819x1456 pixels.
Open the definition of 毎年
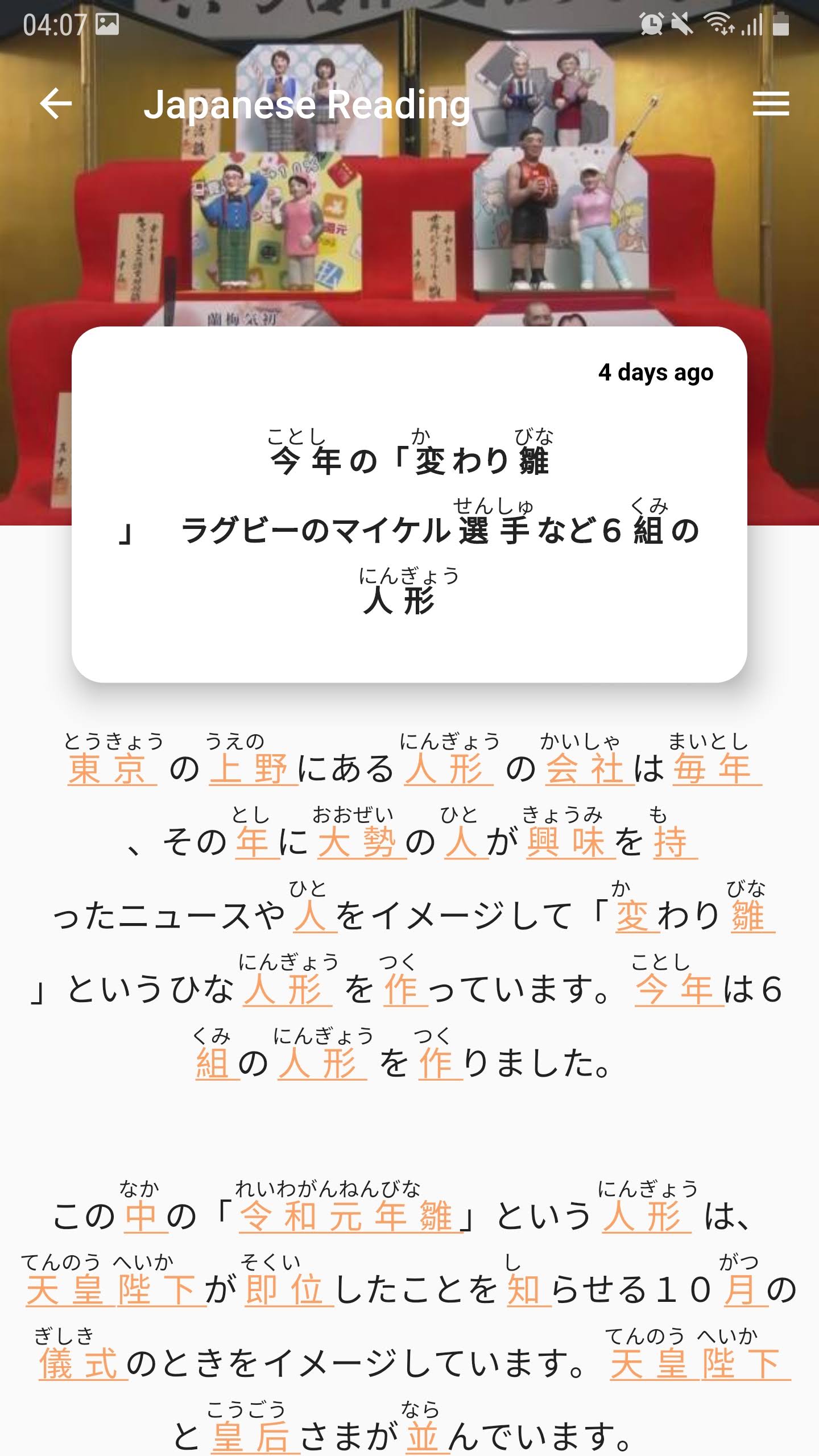pos(717,769)
